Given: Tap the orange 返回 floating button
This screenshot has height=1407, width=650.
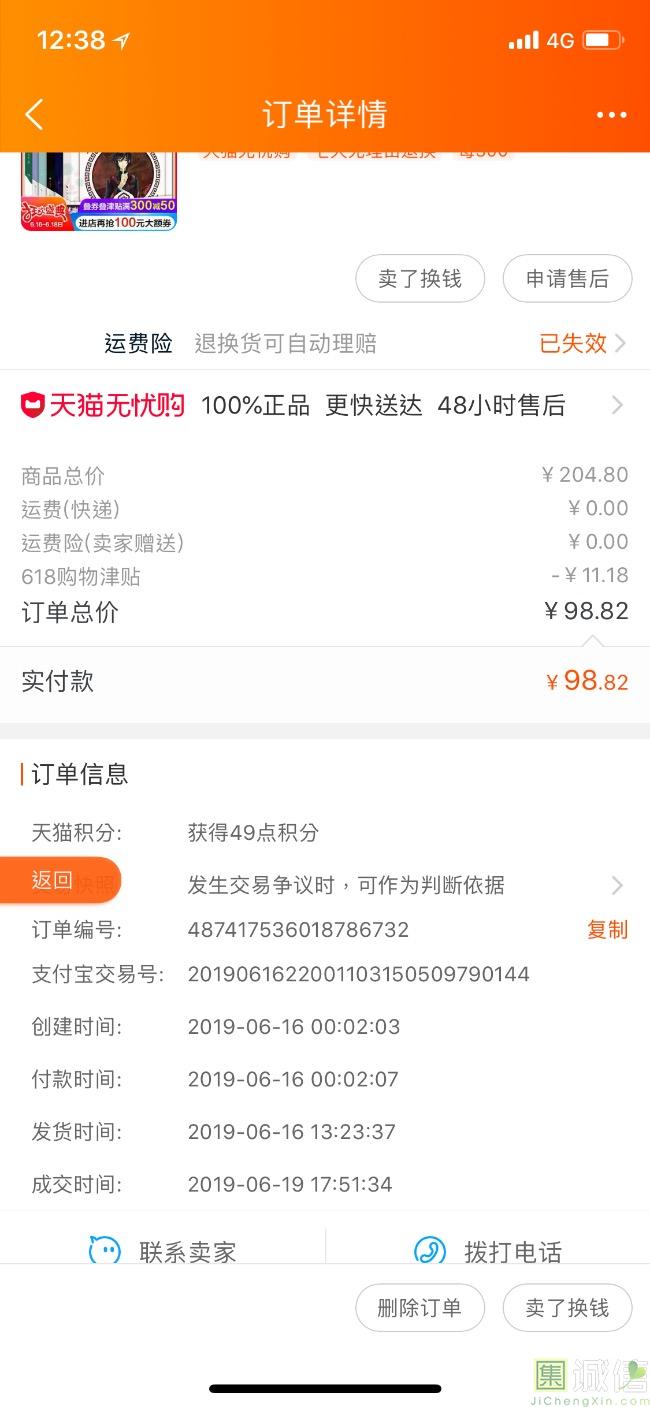Looking at the screenshot, I should point(56,880).
